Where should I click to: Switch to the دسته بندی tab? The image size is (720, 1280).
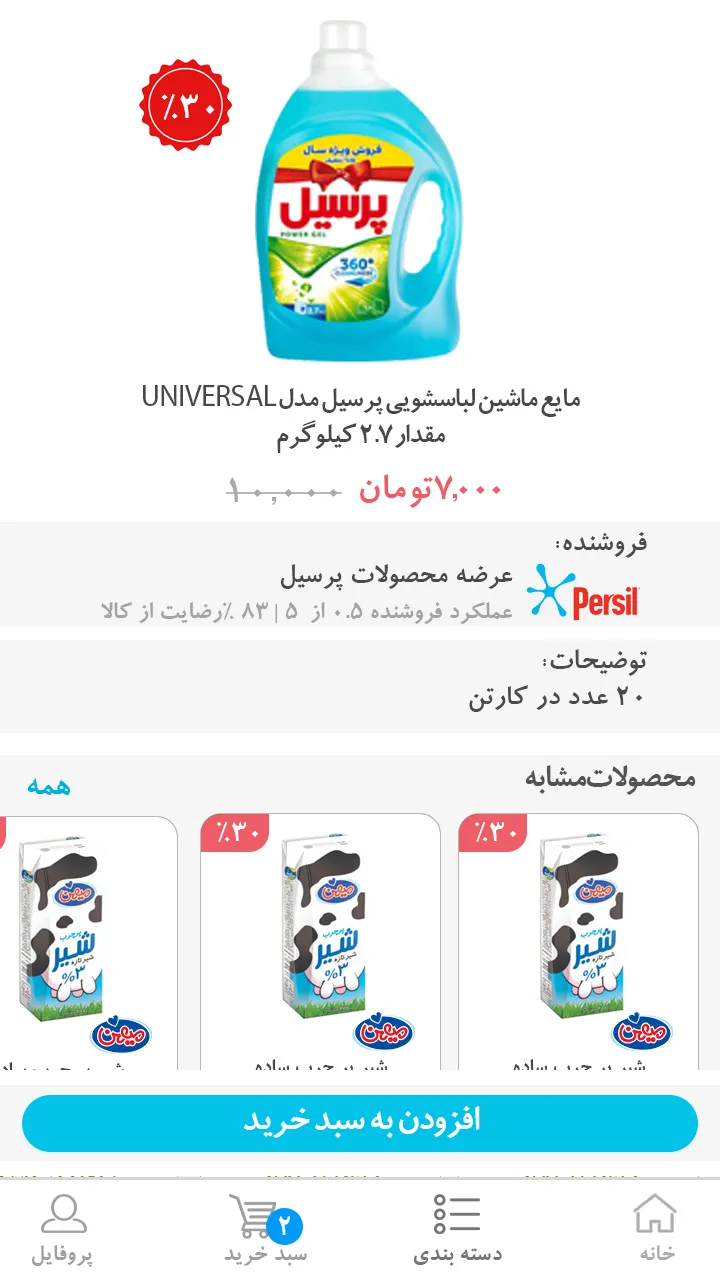click(457, 1228)
